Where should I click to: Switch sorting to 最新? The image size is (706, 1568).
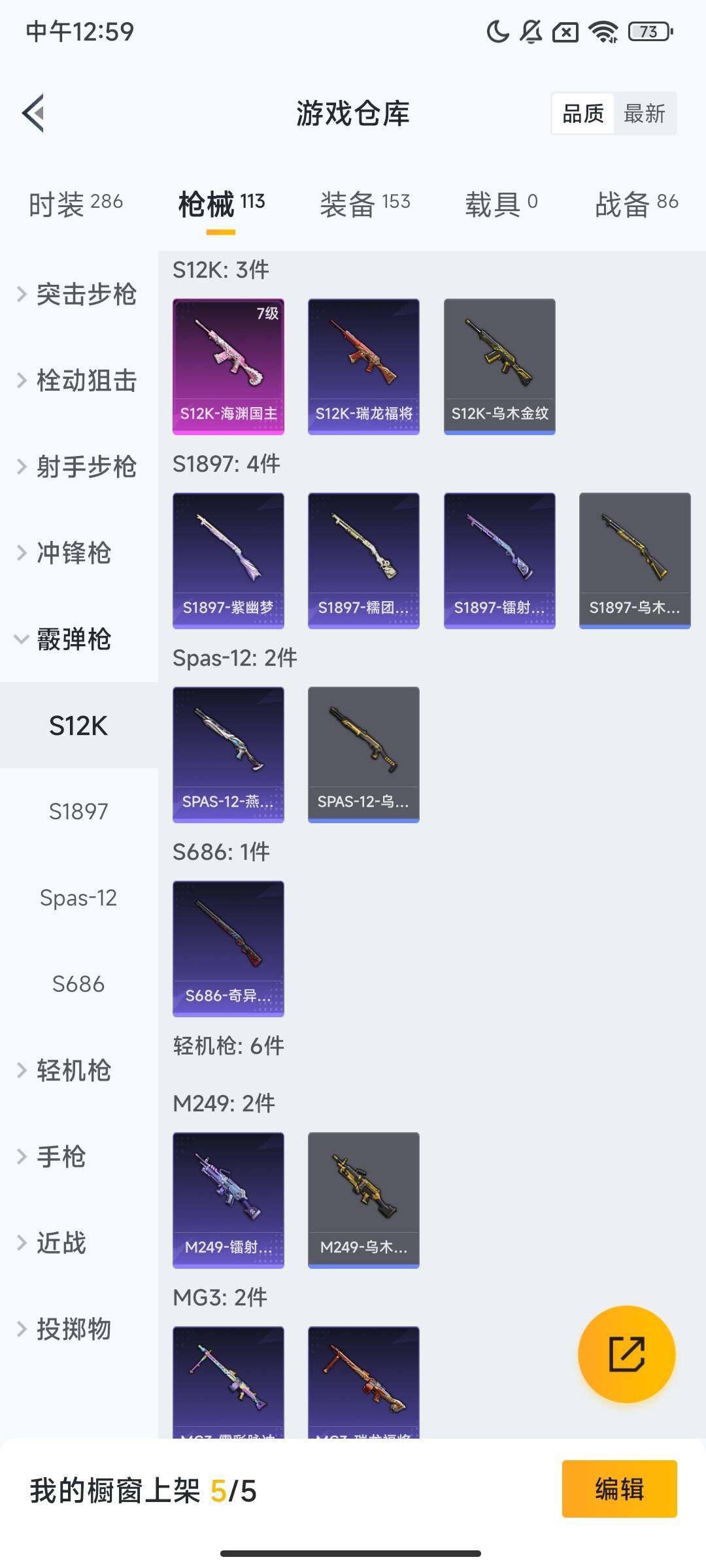click(645, 113)
